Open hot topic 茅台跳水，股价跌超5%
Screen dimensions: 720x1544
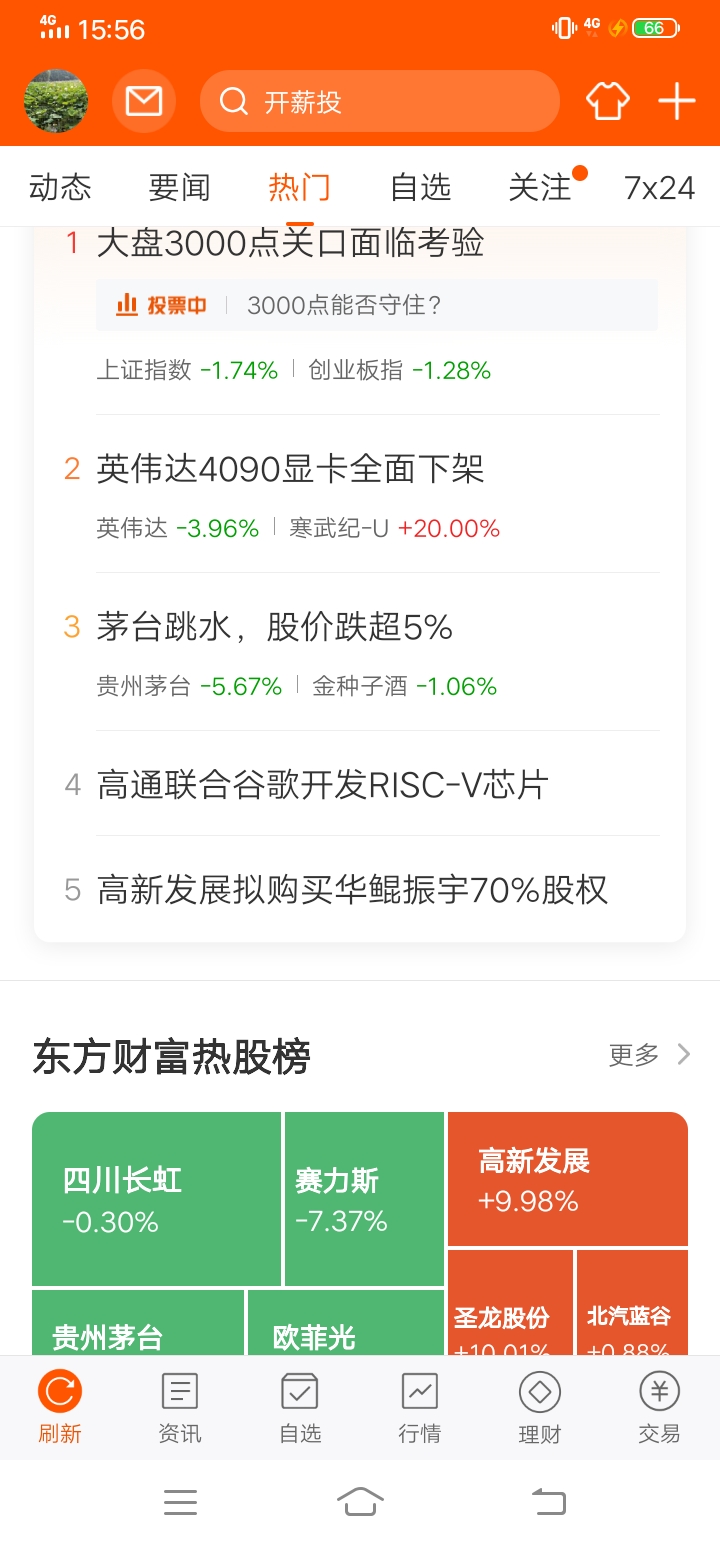coord(275,627)
